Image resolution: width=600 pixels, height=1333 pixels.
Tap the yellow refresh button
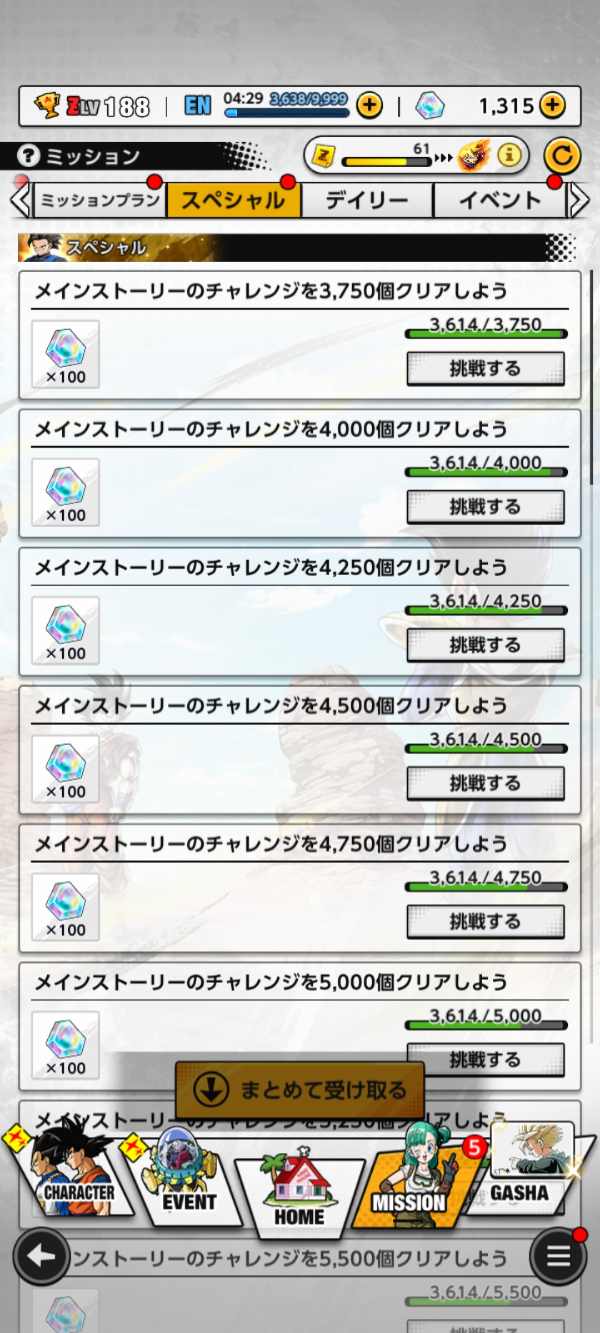point(562,155)
